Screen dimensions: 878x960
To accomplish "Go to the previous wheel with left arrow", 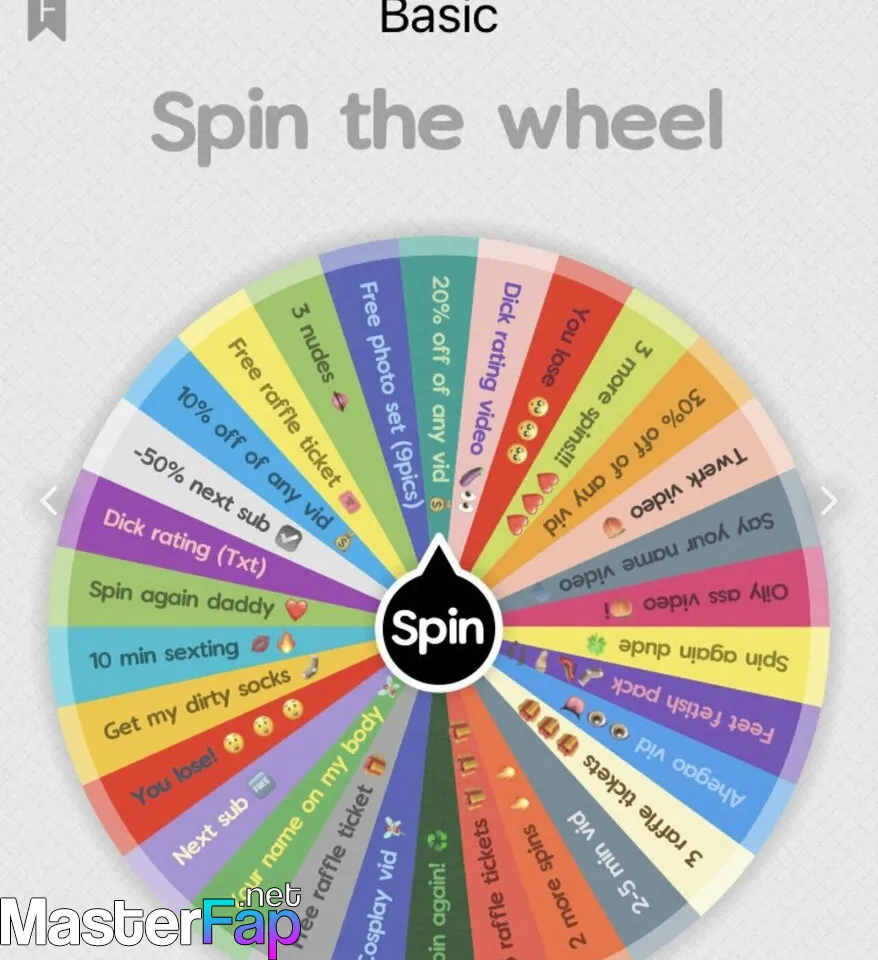I will point(48,500).
